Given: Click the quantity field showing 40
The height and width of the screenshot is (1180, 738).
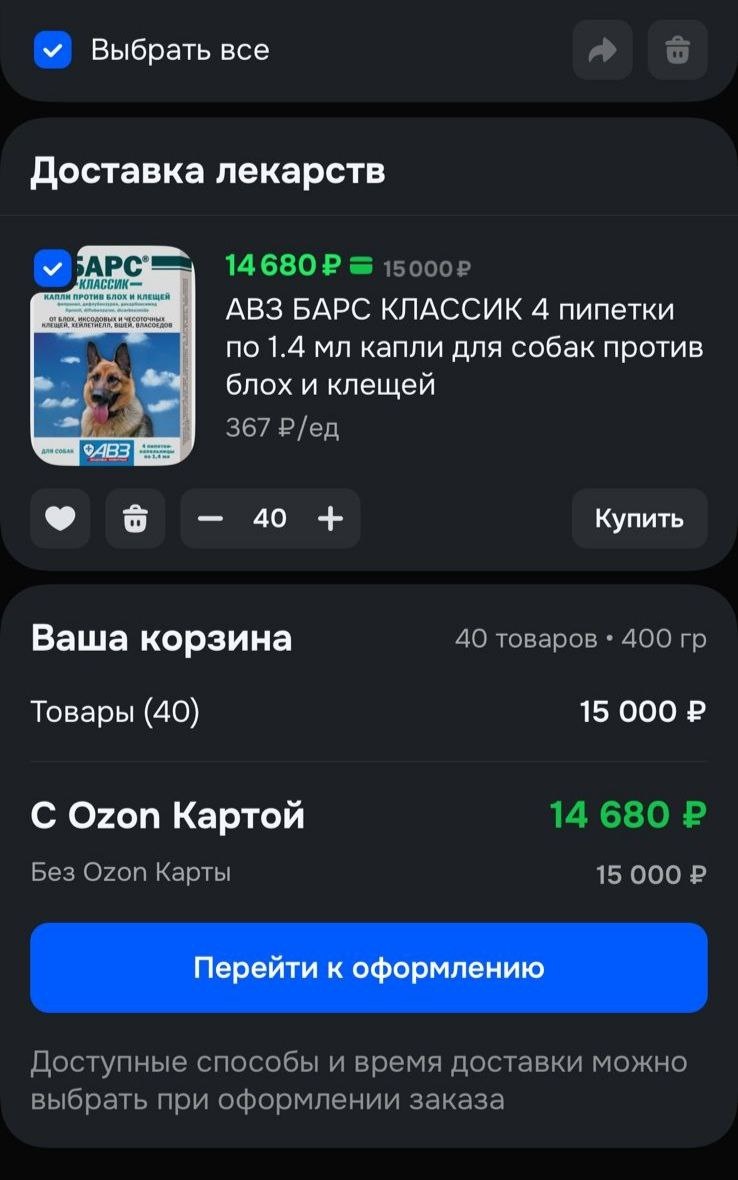Looking at the screenshot, I should pos(270,518).
